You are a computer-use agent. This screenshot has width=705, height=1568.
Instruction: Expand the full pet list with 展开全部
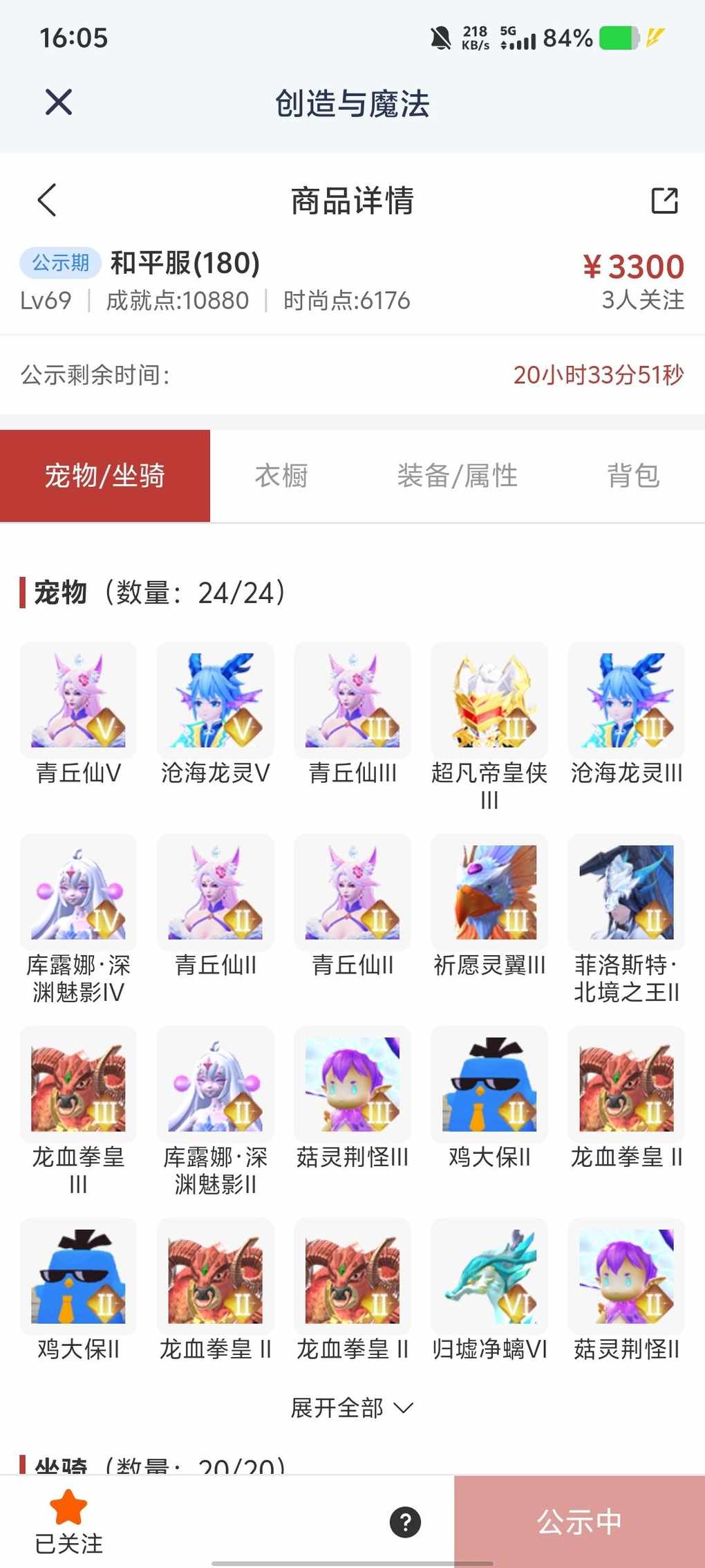coord(352,1408)
